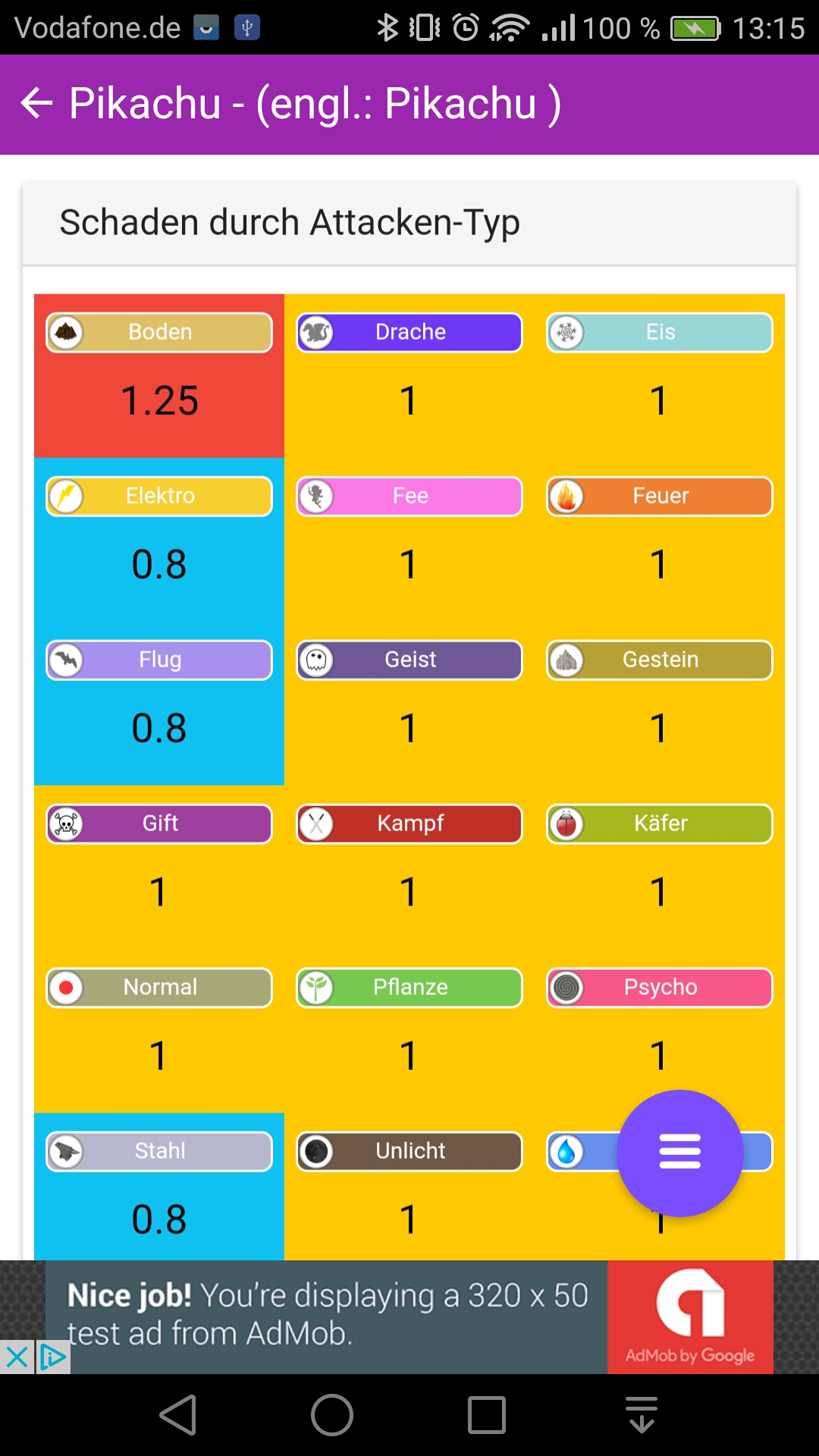Select the Feuer type chip

(660, 496)
